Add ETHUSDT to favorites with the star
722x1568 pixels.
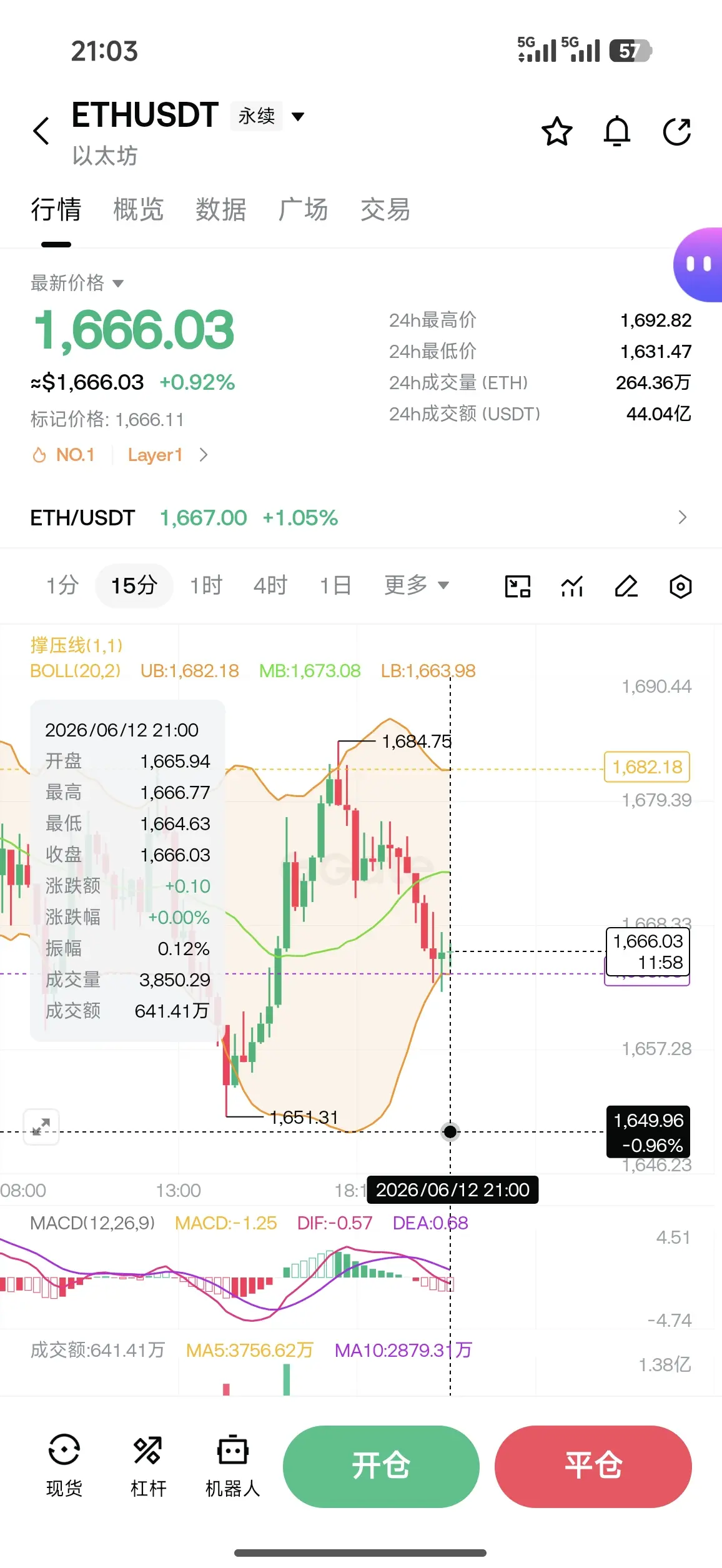556,131
